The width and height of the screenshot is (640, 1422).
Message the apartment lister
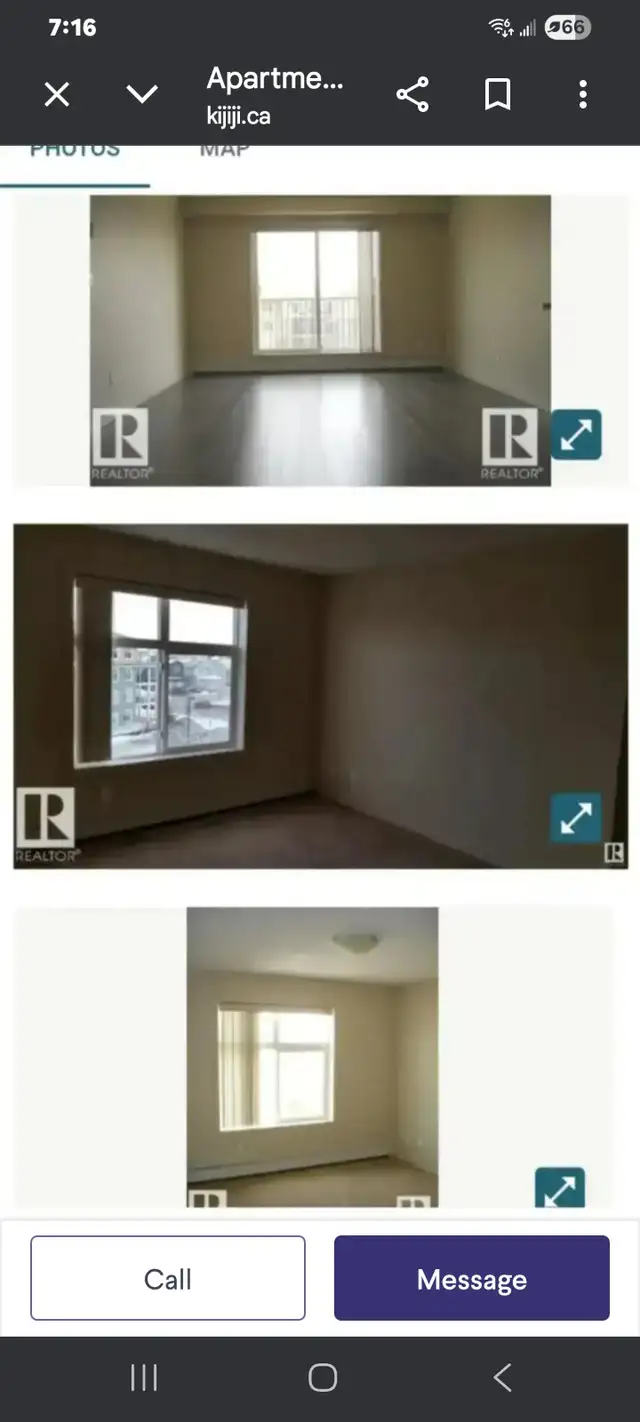coord(472,1278)
